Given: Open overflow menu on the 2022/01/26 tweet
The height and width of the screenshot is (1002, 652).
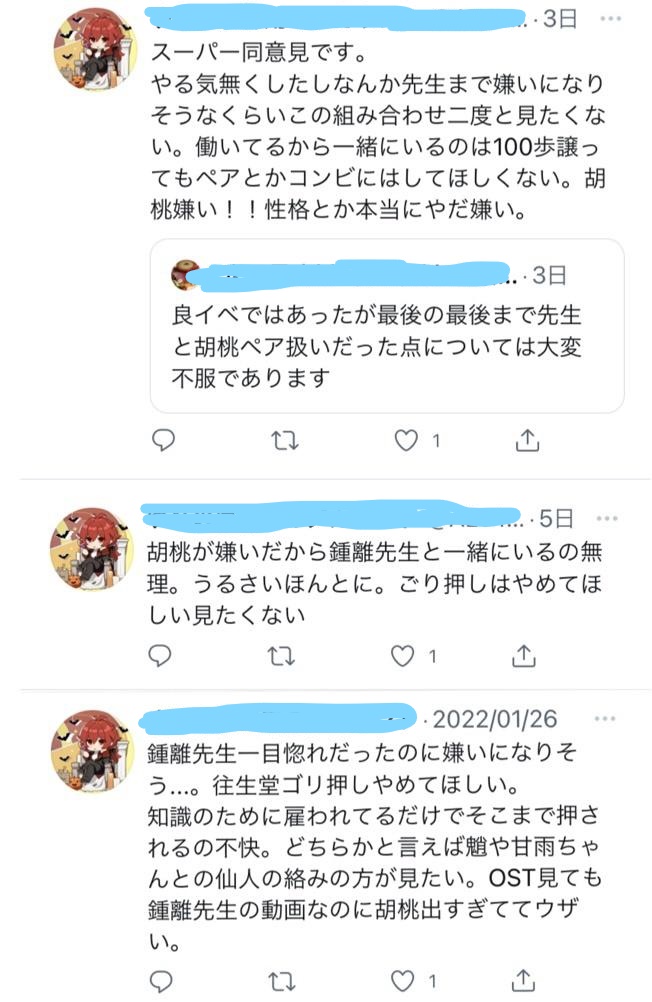Looking at the screenshot, I should click(606, 718).
